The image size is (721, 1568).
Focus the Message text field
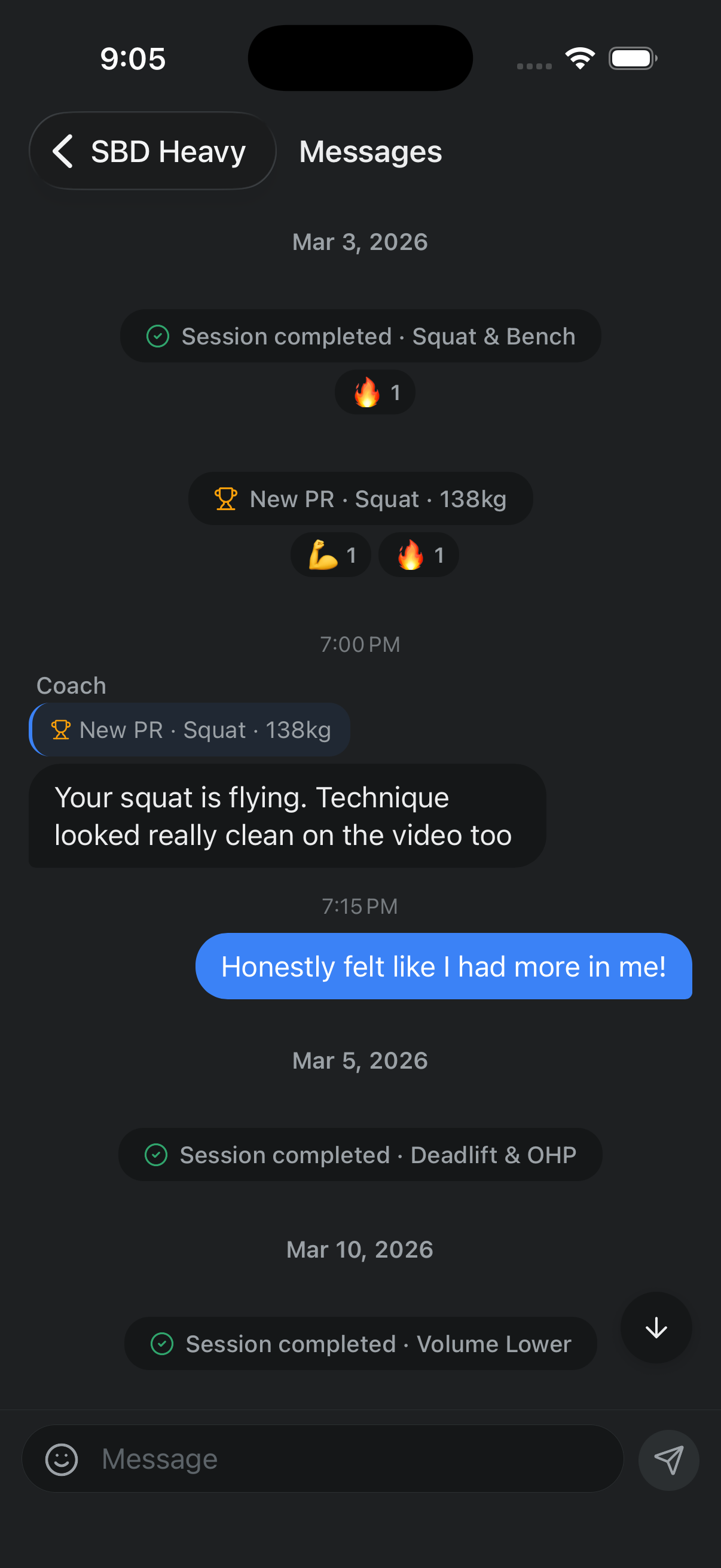322,1459
